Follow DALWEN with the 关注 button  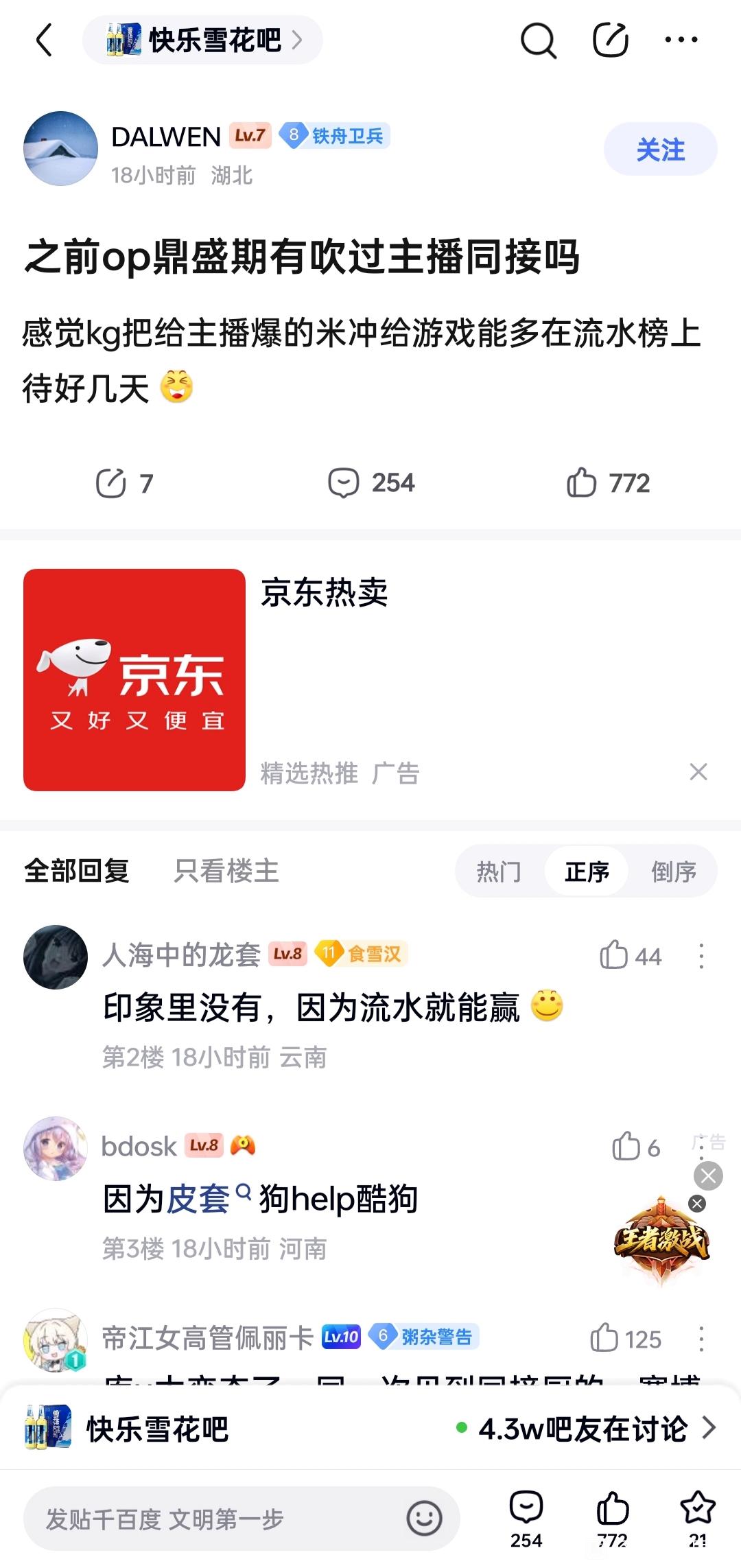[660, 150]
